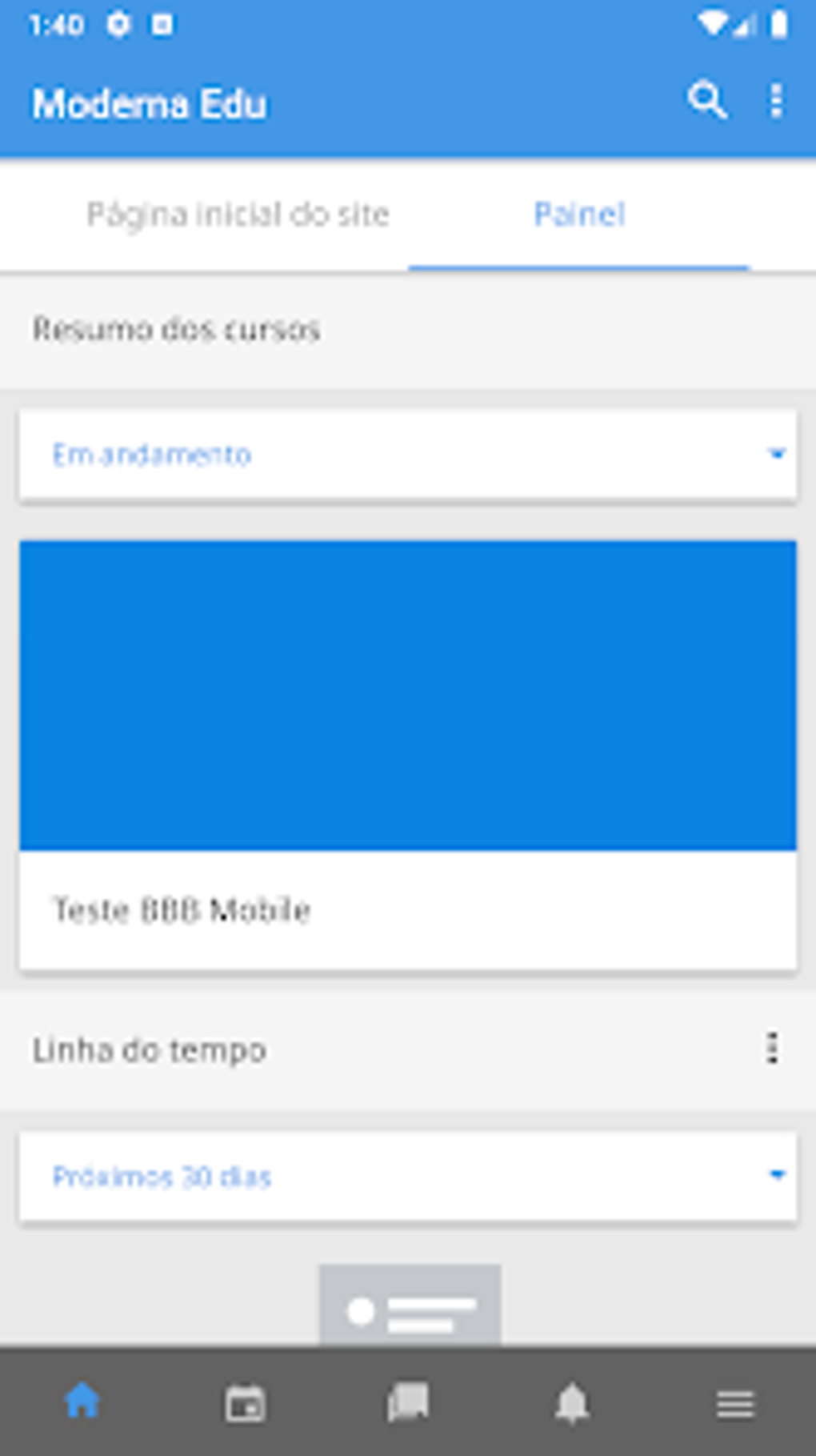Viewport: 816px width, 1456px height.
Task: Open the Teste BBB Mobile course card
Action: coord(408,754)
